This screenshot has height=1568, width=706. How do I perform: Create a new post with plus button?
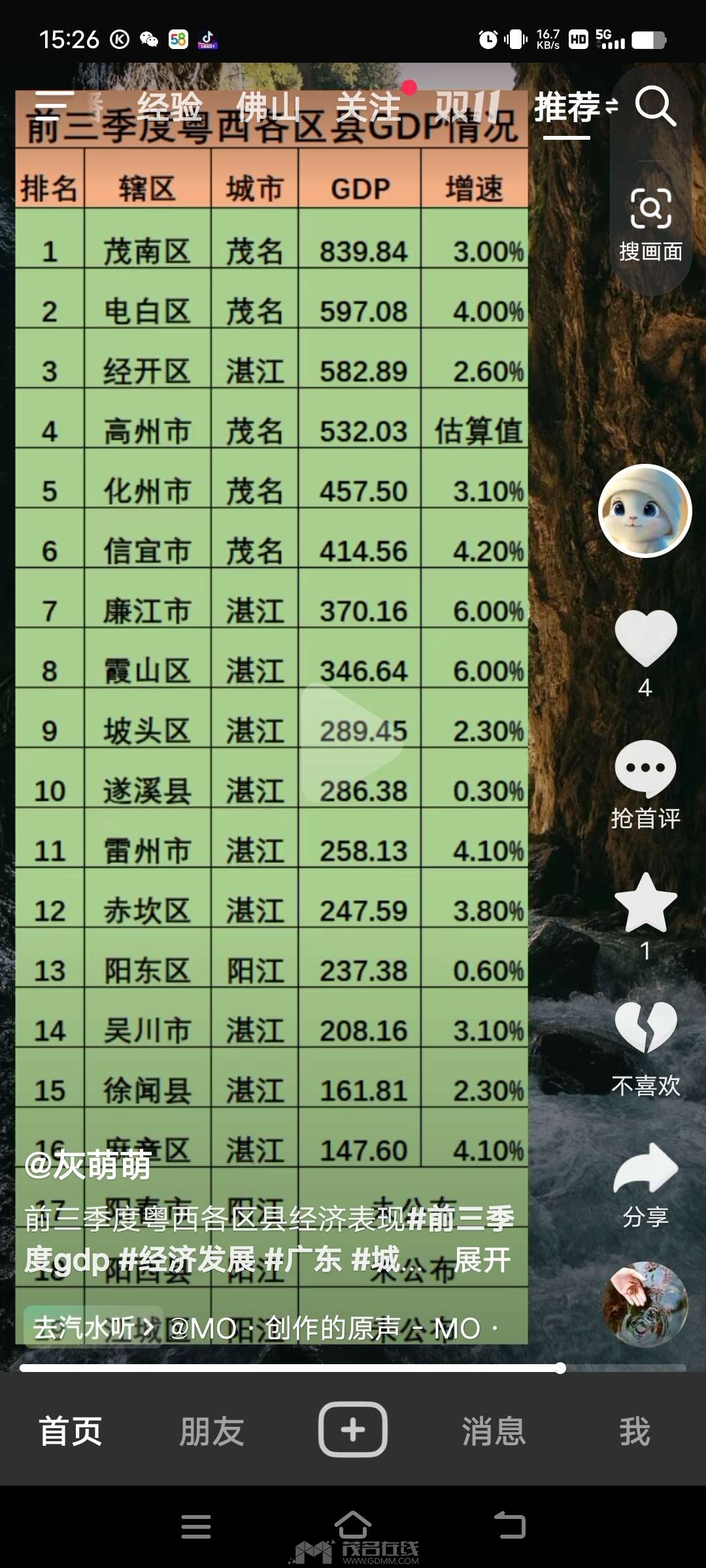tap(352, 1429)
